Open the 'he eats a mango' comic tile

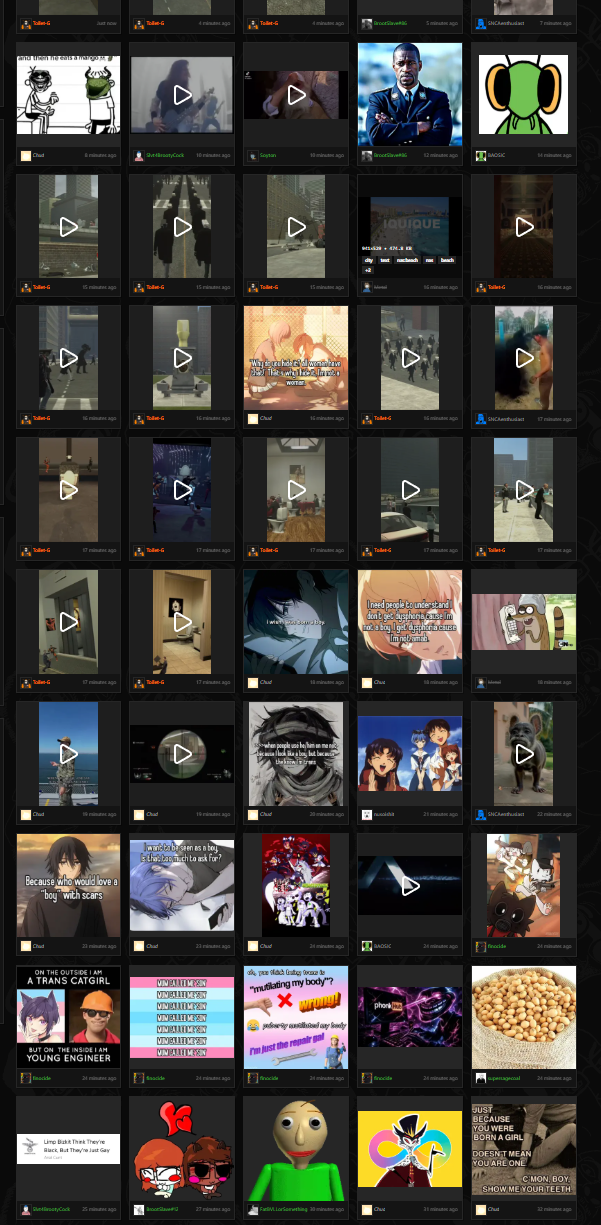[x=68, y=94]
